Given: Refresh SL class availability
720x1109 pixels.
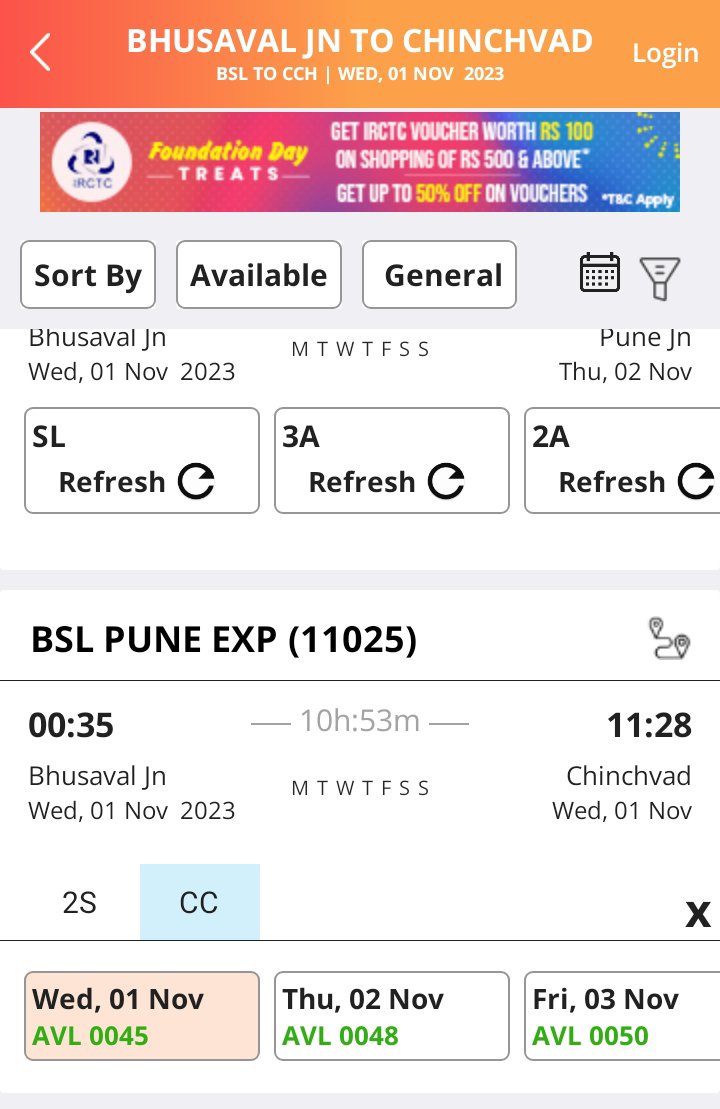Looking at the screenshot, I should click(142, 461).
